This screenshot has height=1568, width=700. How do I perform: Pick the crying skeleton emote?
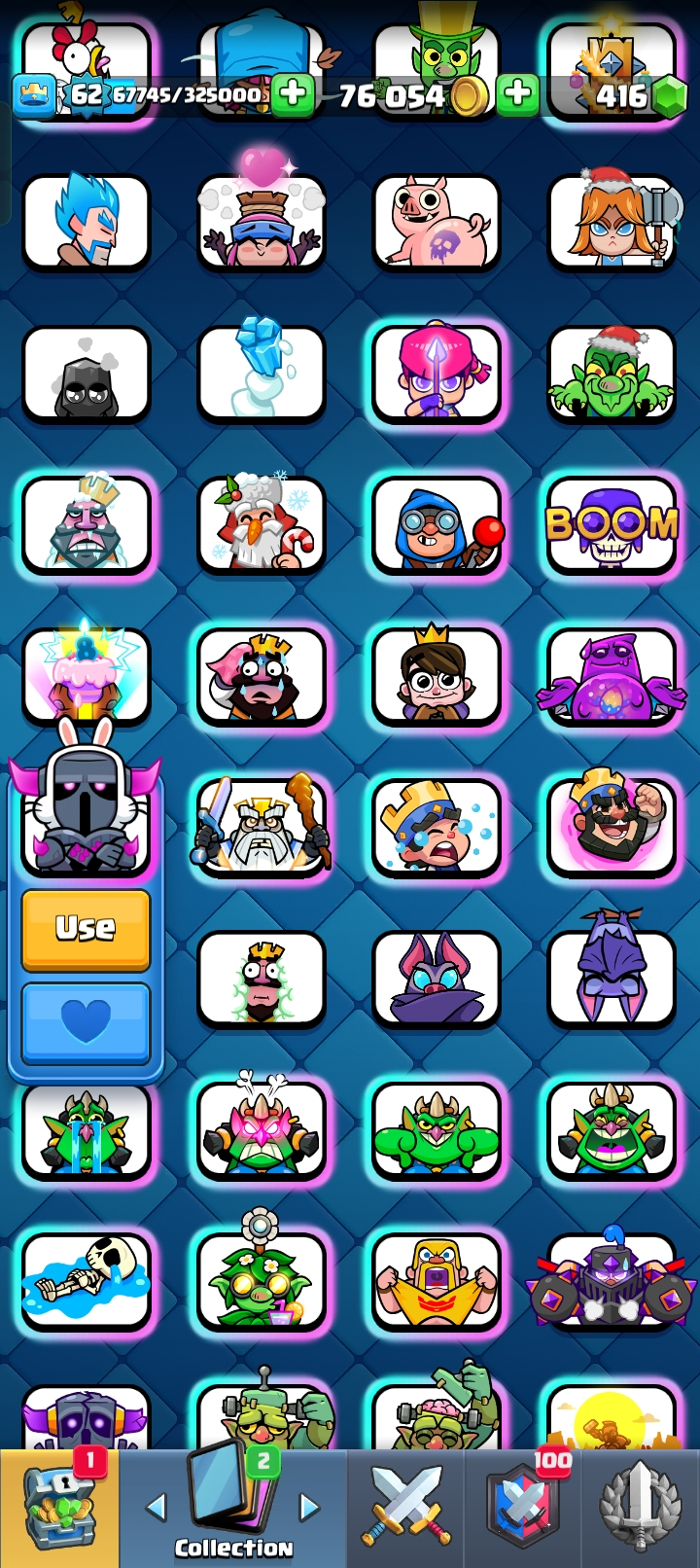(87, 1282)
